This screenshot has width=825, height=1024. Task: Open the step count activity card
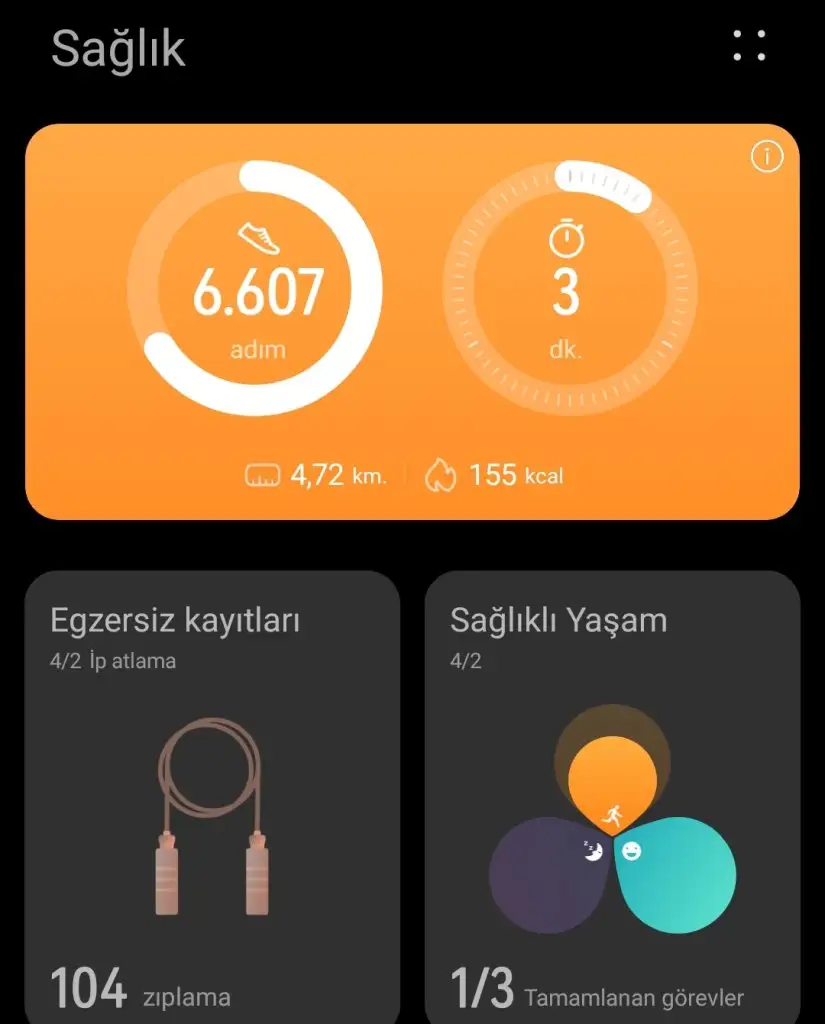tap(256, 289)
